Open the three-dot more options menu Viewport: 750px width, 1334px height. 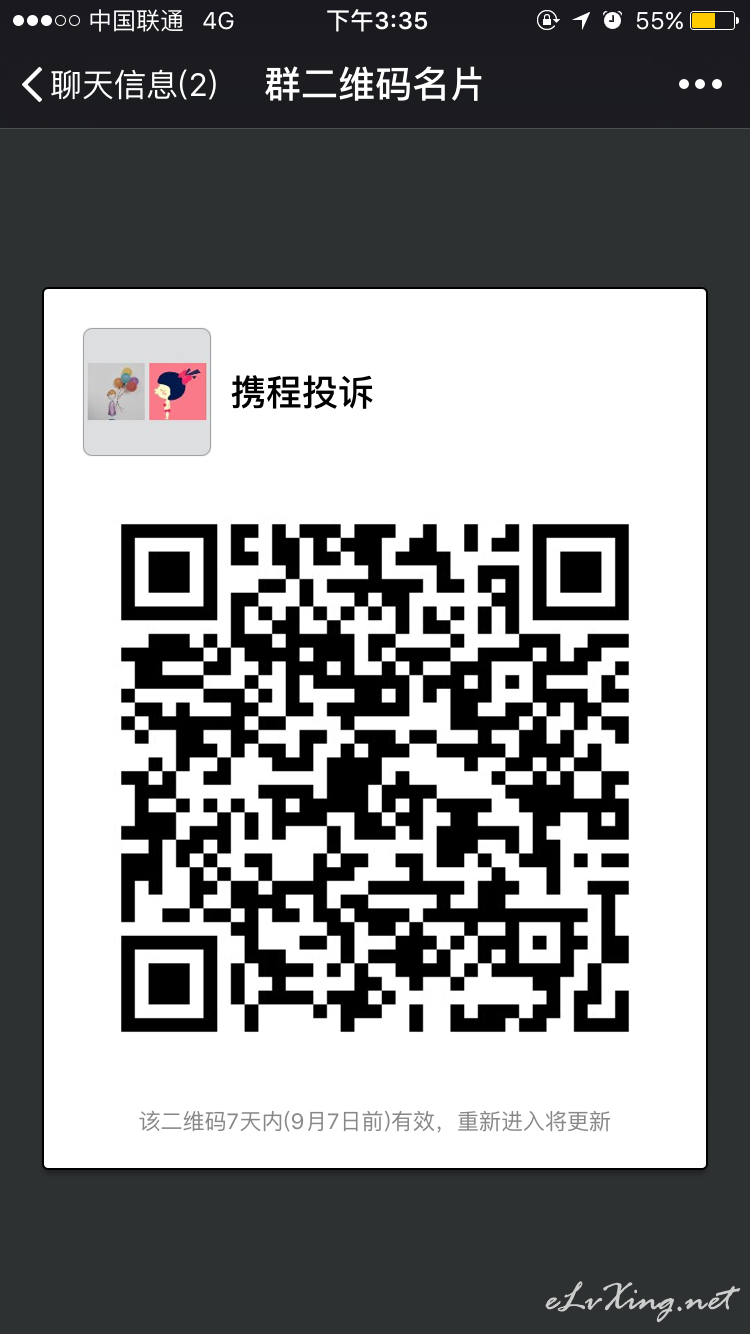pos(700,85)
